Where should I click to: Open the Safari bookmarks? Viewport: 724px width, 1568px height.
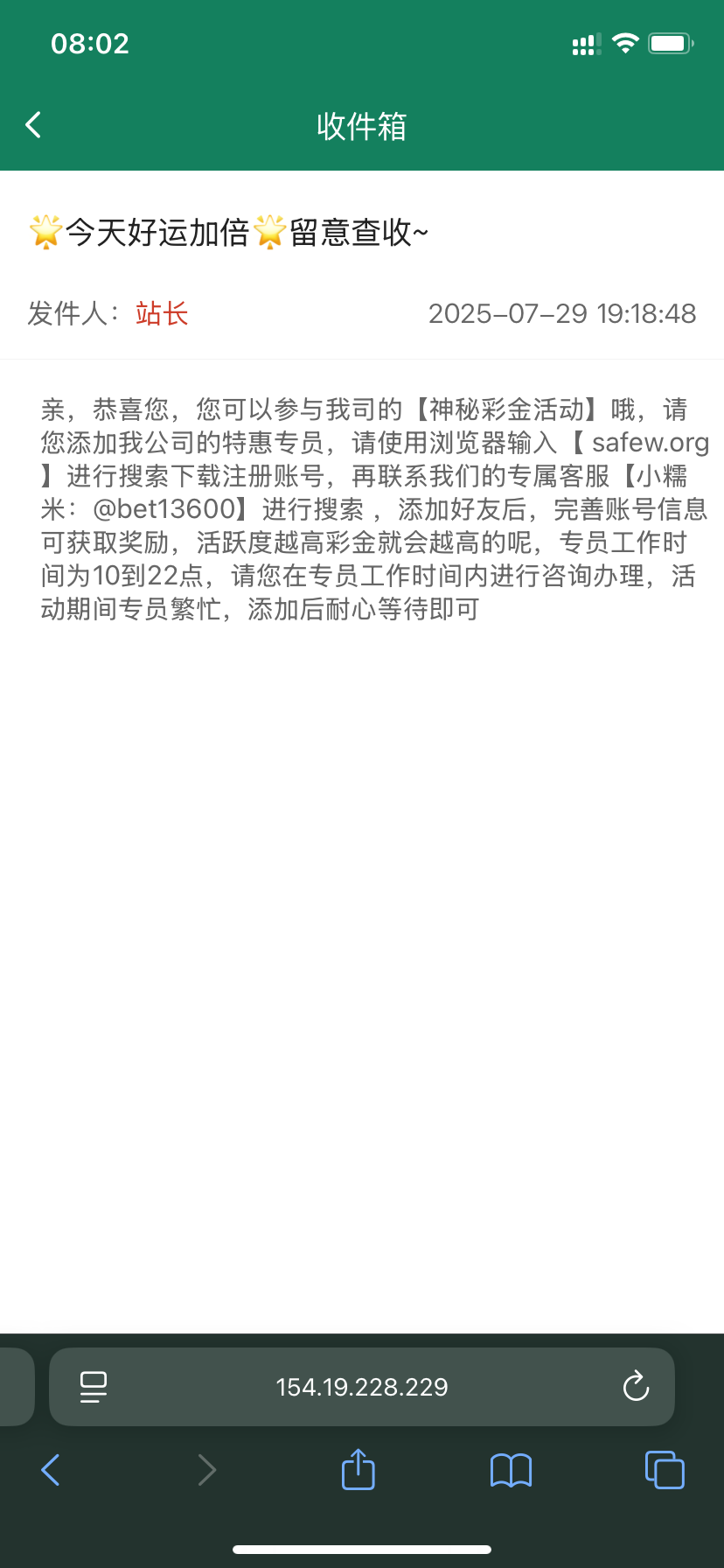point(511,1470)
